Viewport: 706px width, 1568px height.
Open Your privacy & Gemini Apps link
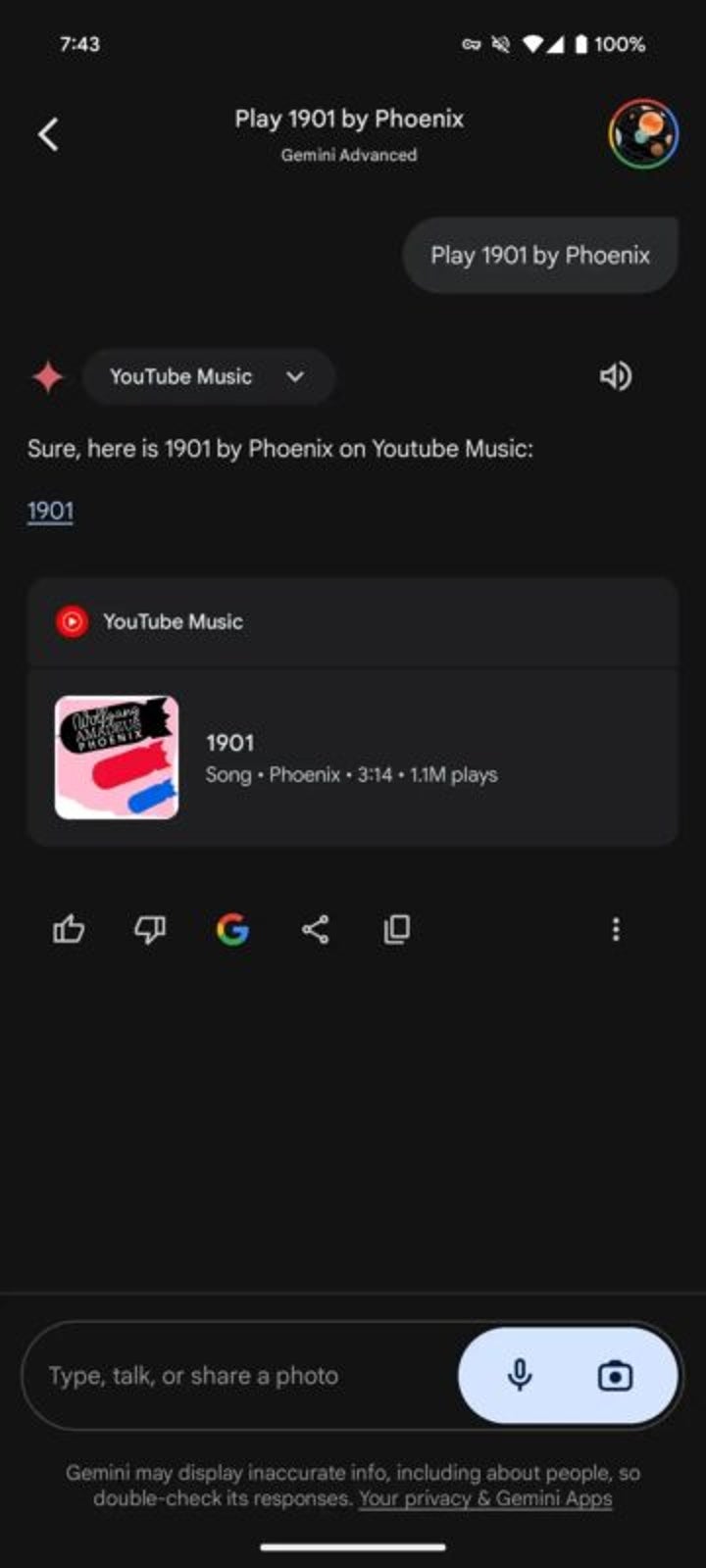(484, 1498)
